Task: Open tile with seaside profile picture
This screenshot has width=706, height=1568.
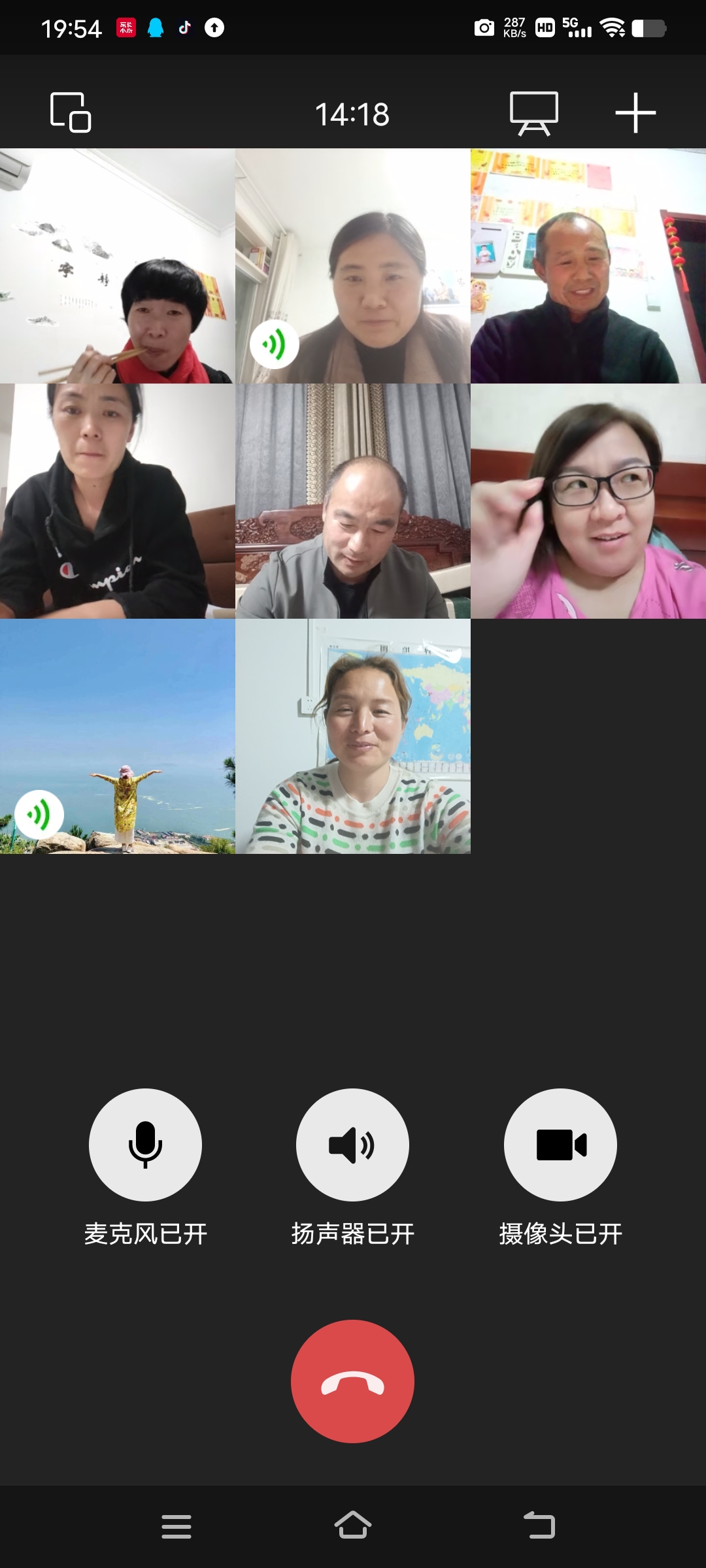Action: point(118,736)
